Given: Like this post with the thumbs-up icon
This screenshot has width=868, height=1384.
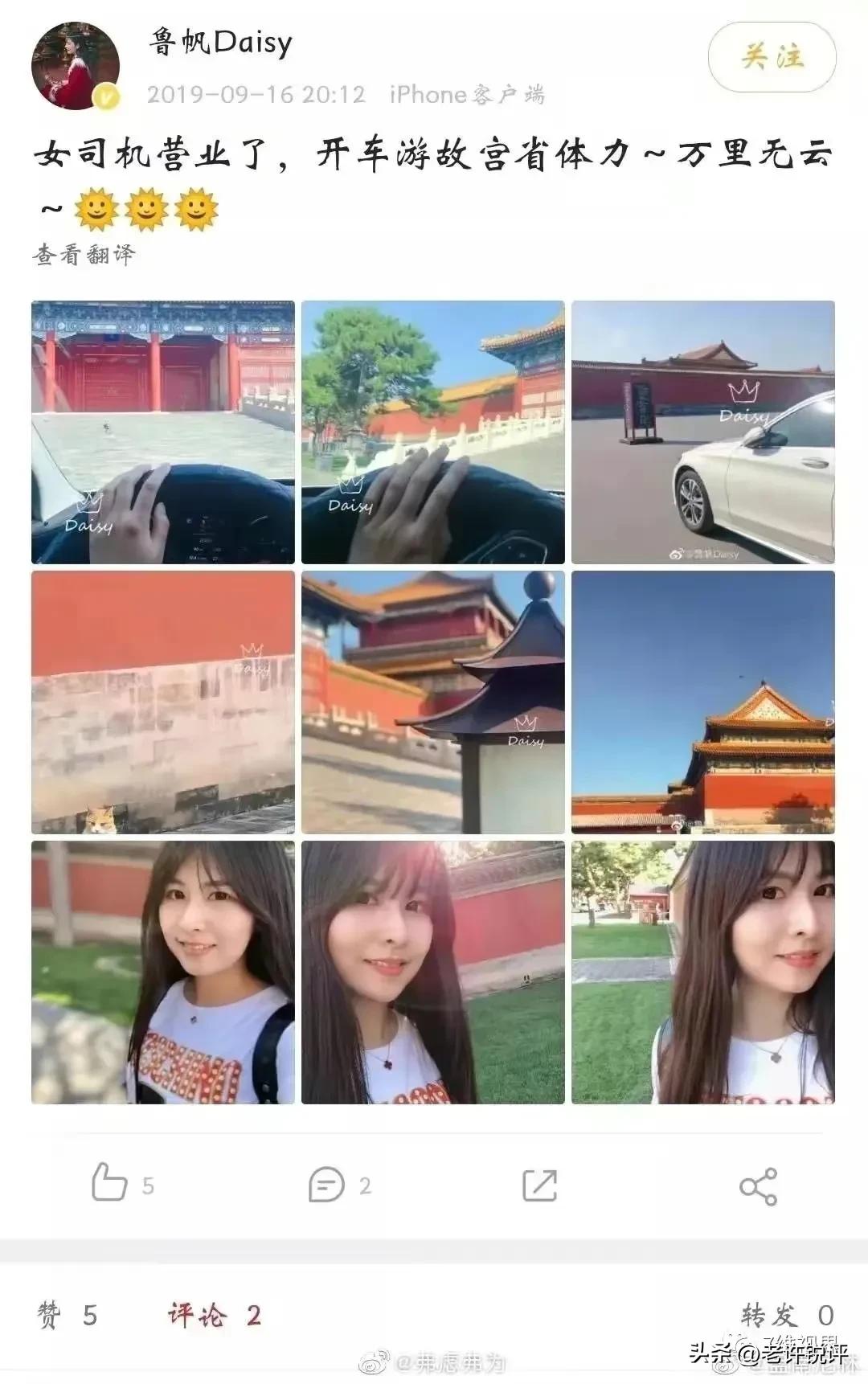Looking at the screenshot, I should (110, 1183).
